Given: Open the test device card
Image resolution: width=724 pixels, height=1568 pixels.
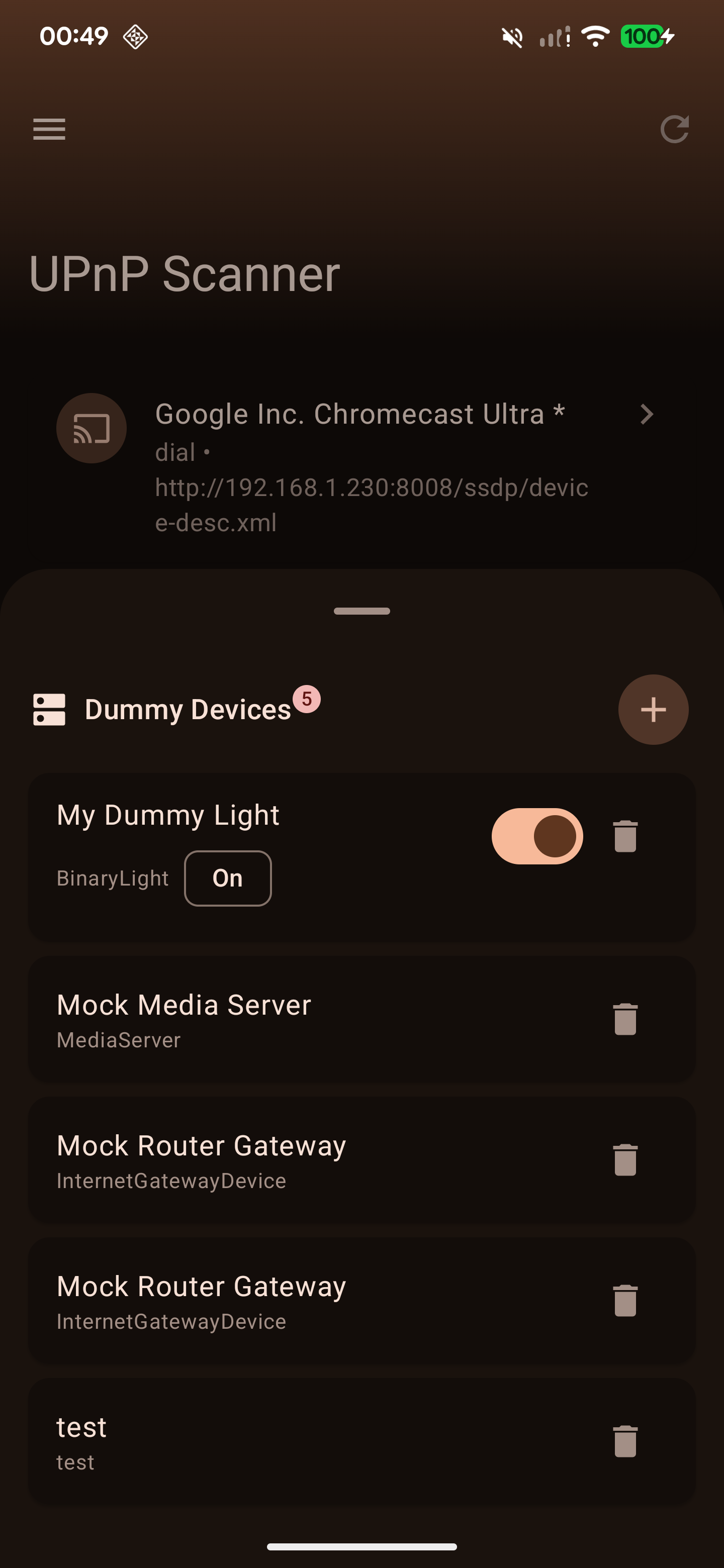Looking at the screenshot, I should (x=361, y=1441).
